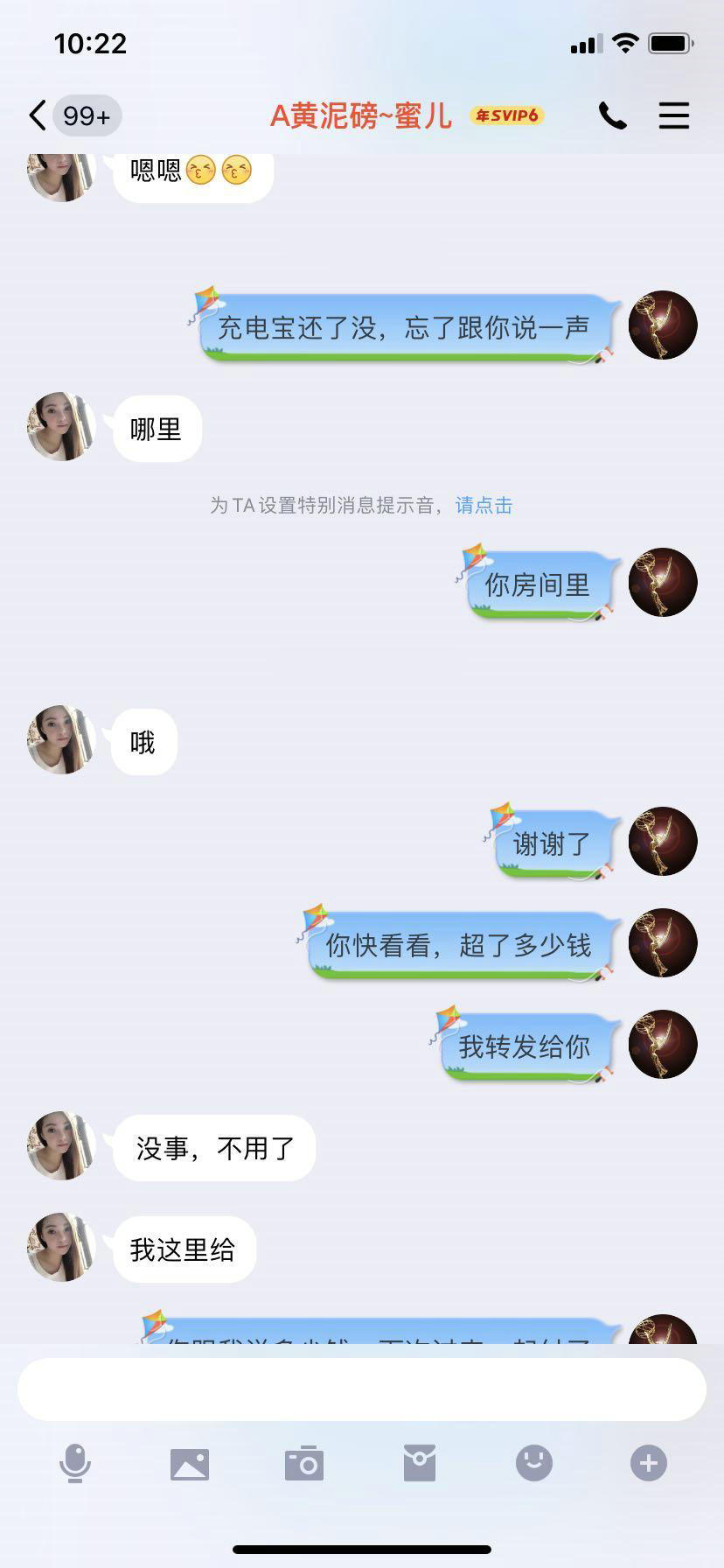
Task: Tap the text input field
Action: pos(362,1391)
